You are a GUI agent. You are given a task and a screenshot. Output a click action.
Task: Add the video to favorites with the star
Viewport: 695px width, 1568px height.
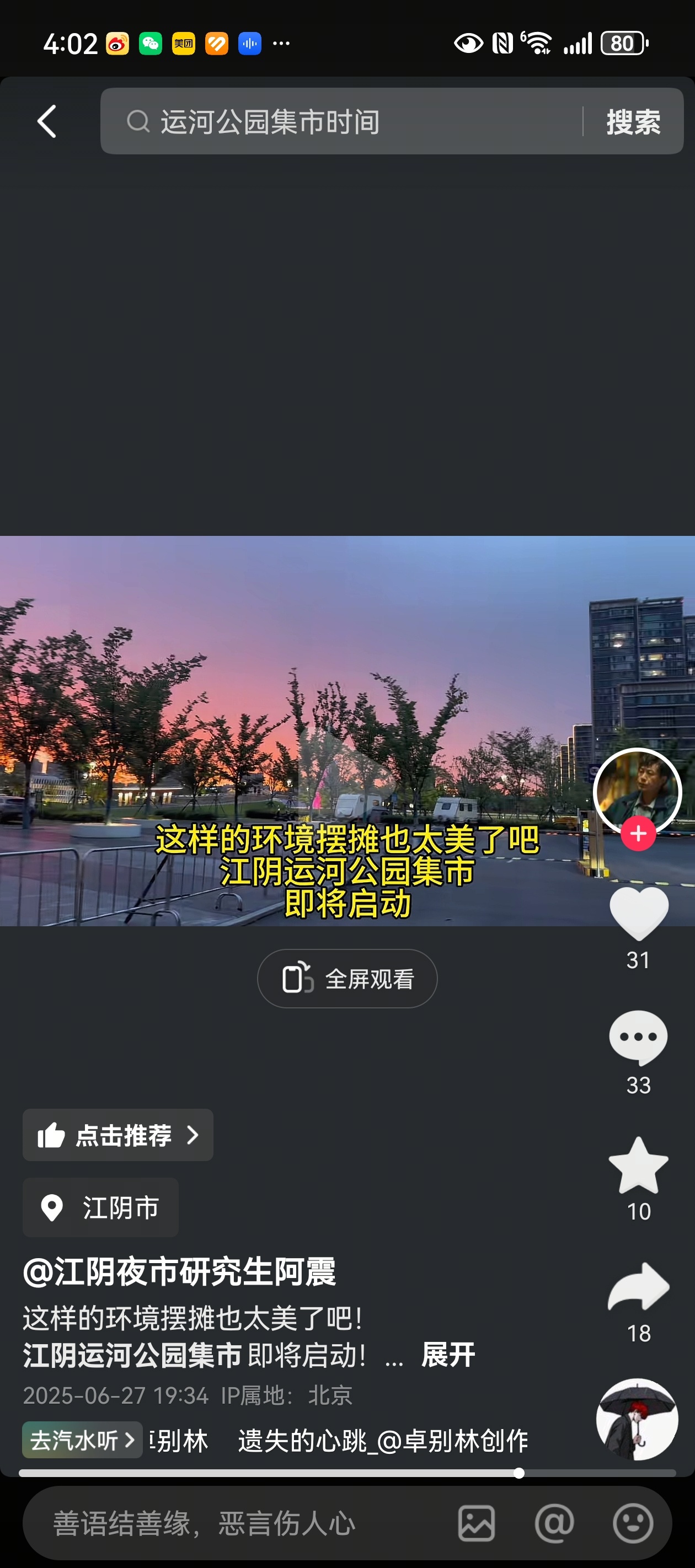(638, 1165)
